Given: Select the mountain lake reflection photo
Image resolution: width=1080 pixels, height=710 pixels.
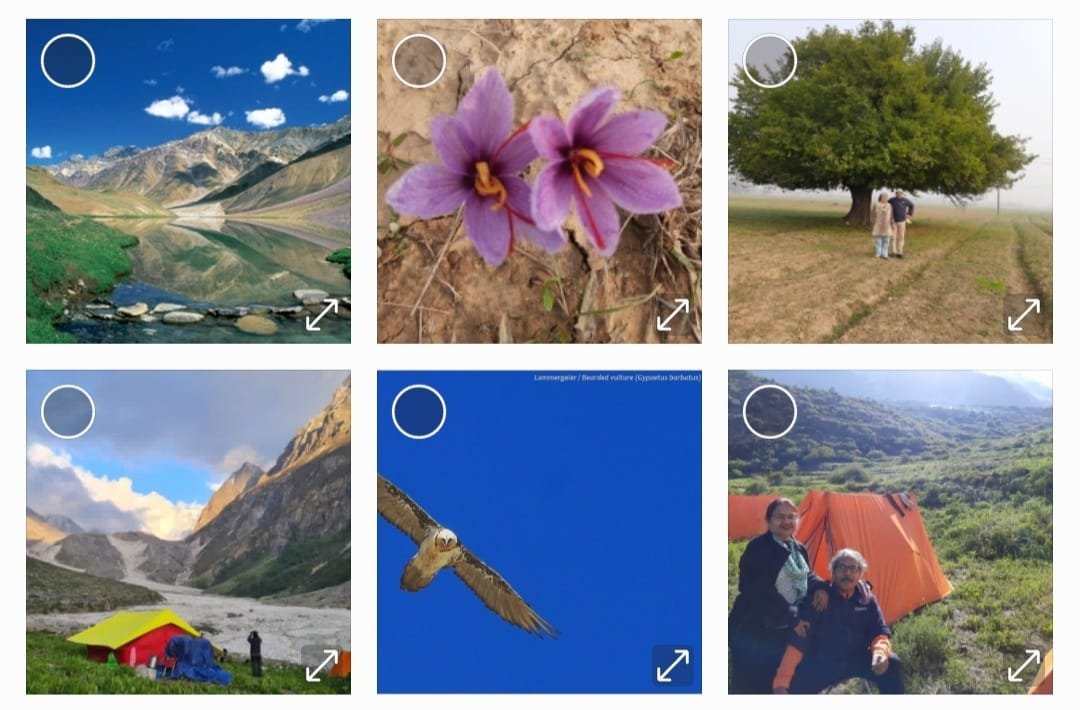Looking at the screenshot, I should [68, 61].
